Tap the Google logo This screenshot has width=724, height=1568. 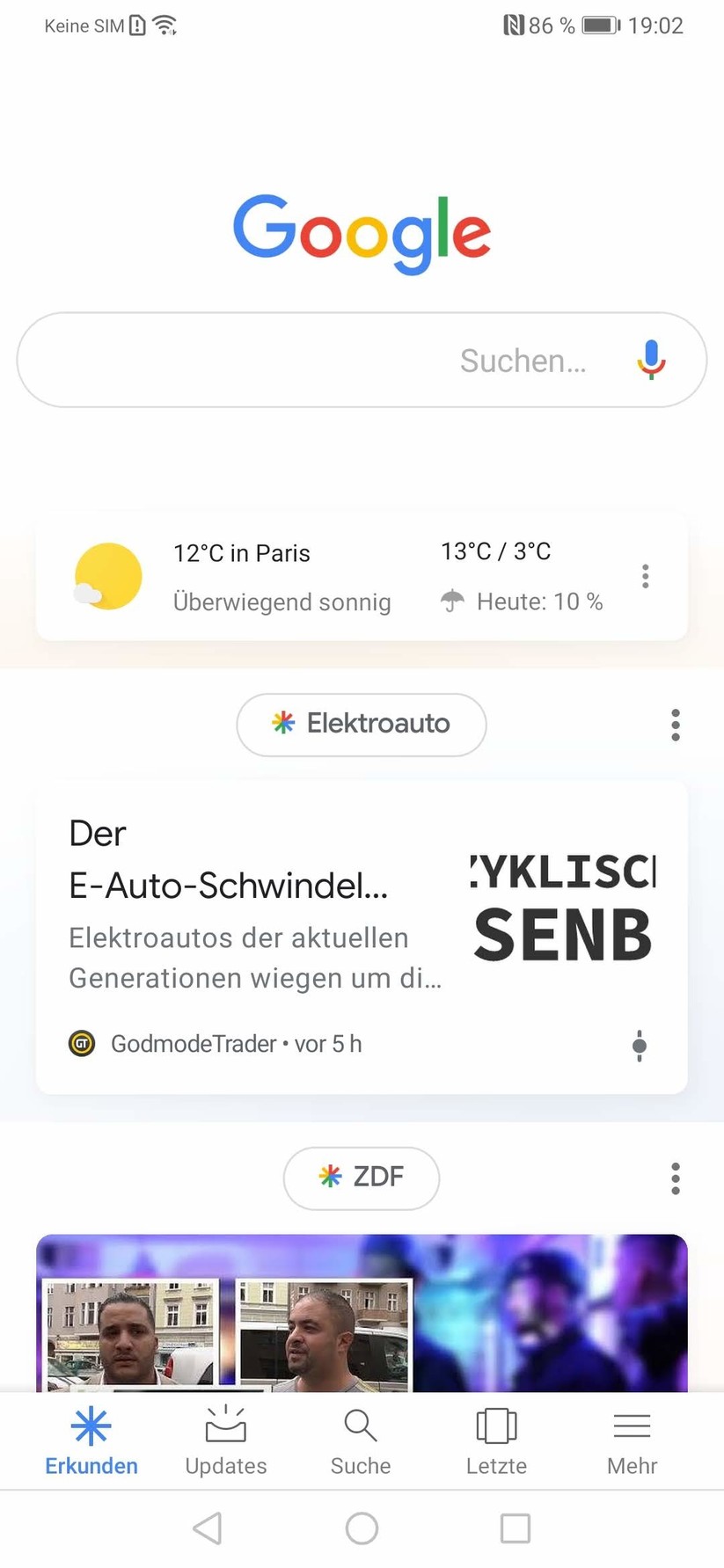[x=361, y=231]
